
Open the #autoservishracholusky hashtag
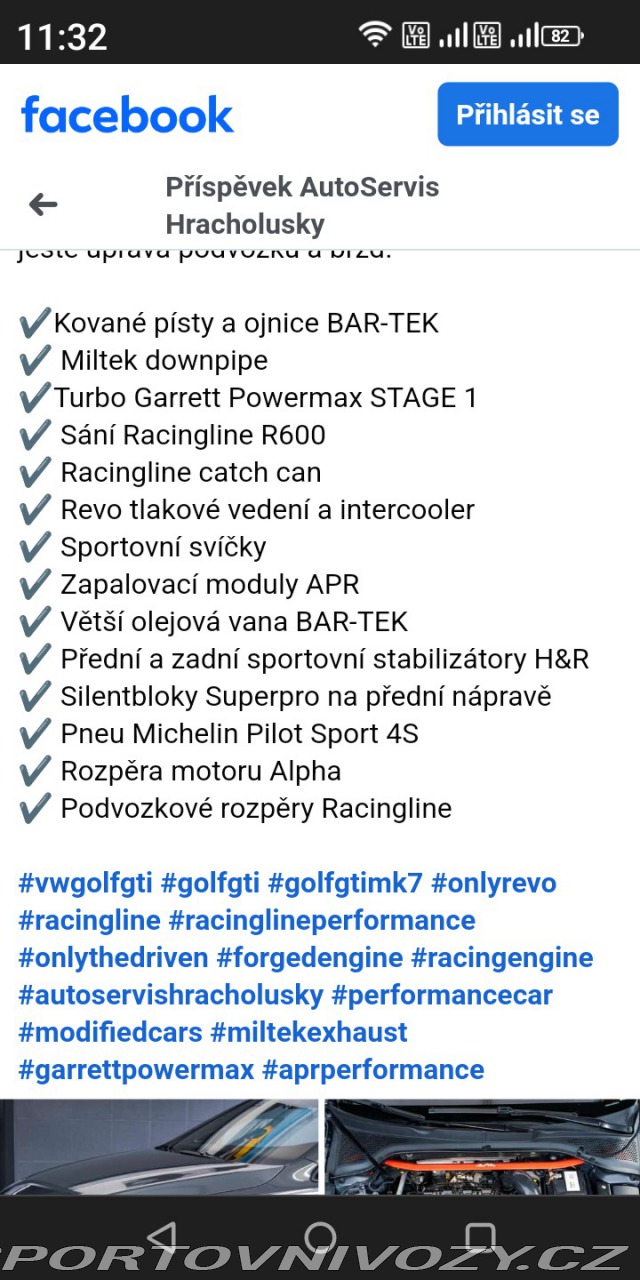click(171, 995)
